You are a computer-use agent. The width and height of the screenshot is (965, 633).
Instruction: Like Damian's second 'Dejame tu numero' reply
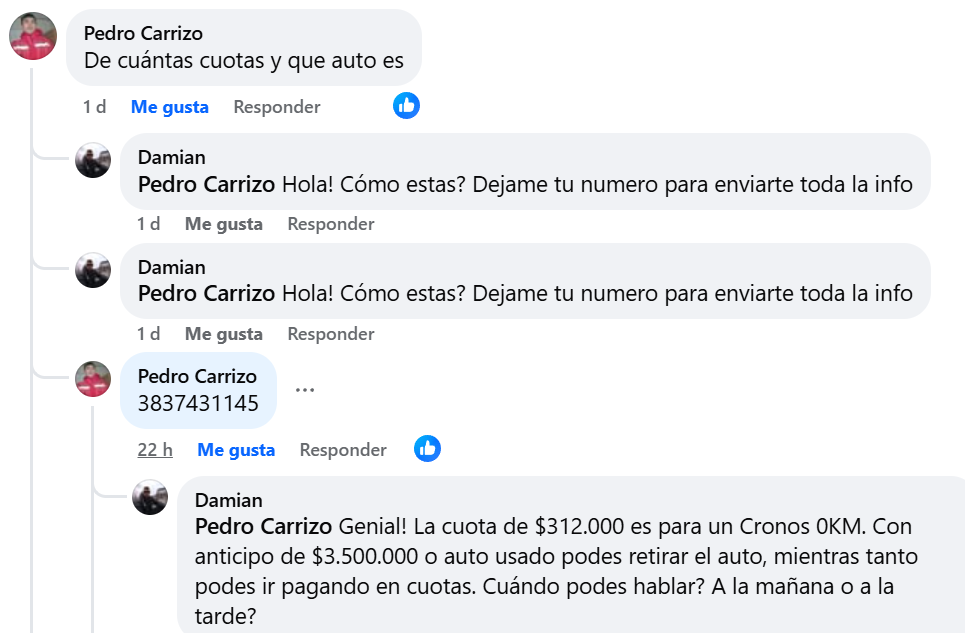click(223, 334)
